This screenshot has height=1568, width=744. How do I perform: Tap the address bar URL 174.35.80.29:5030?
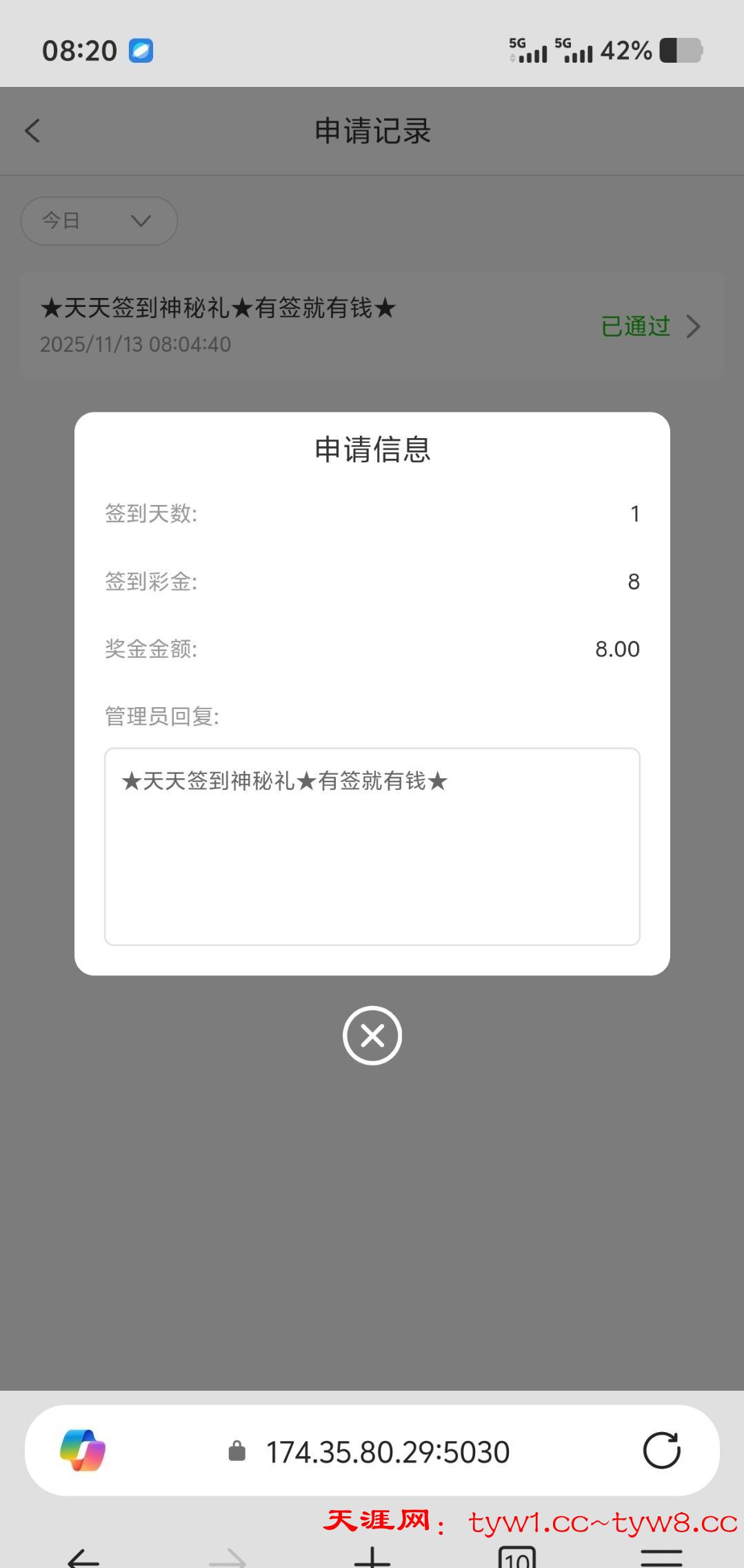(x=388, y=1451)
